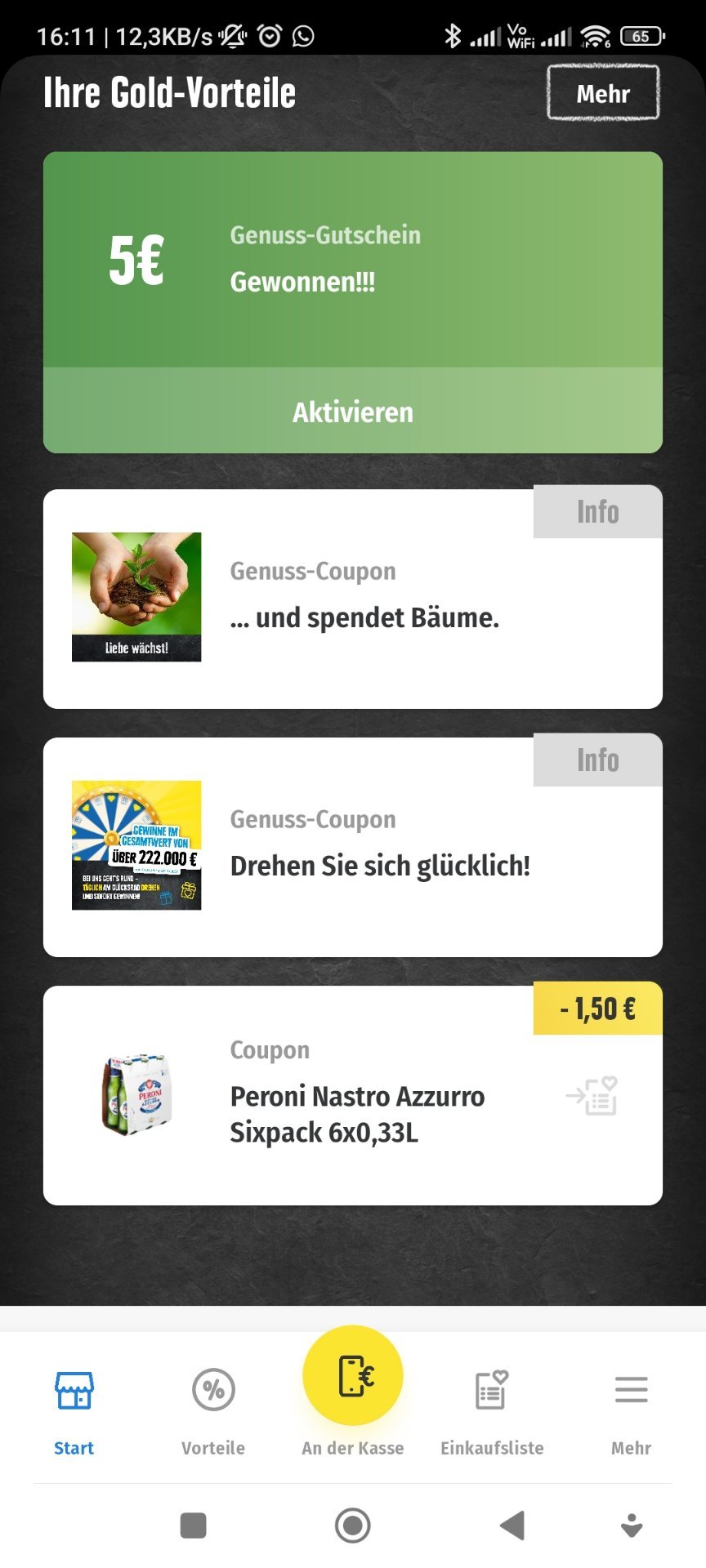Switch to the Vorteile tab

point(213,1413)
